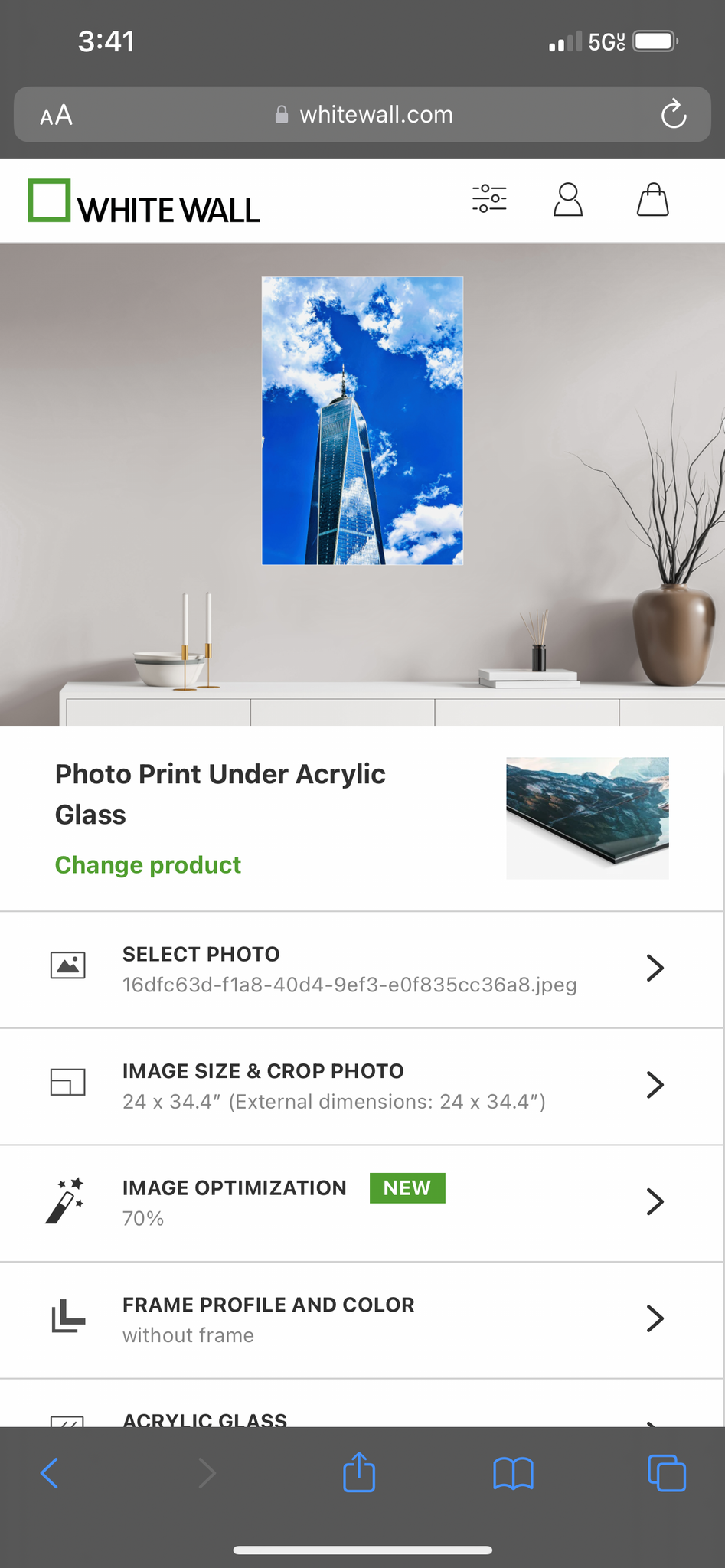Open the Acrylic Glass row
The width and height of the screenshot is (725, 1568).
(361, 1416)
